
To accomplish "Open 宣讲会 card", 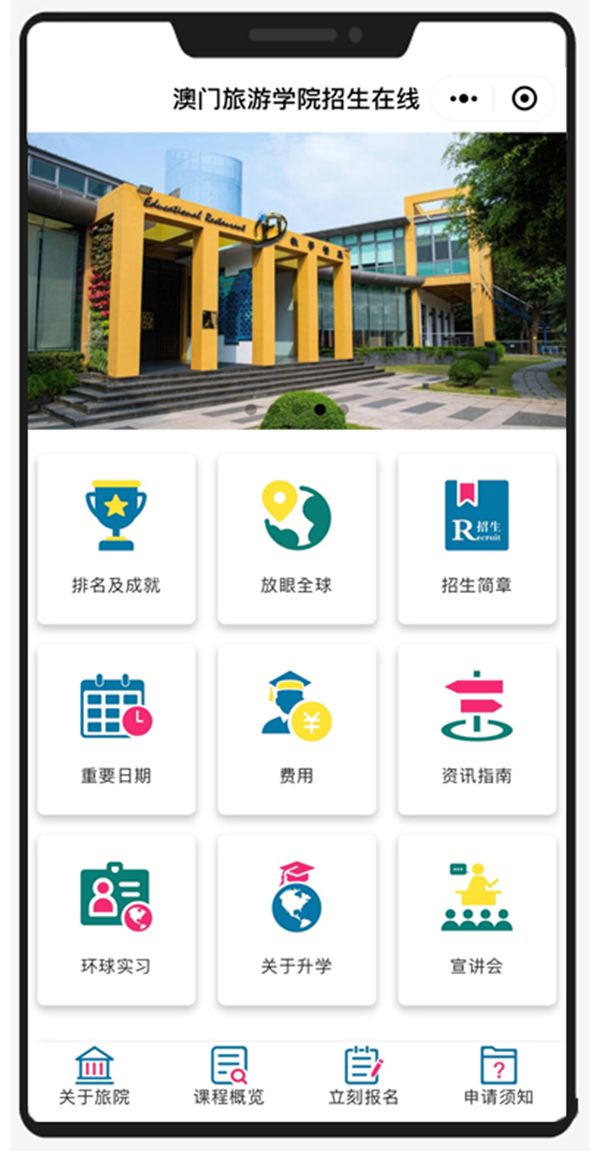I will point(477,919).
